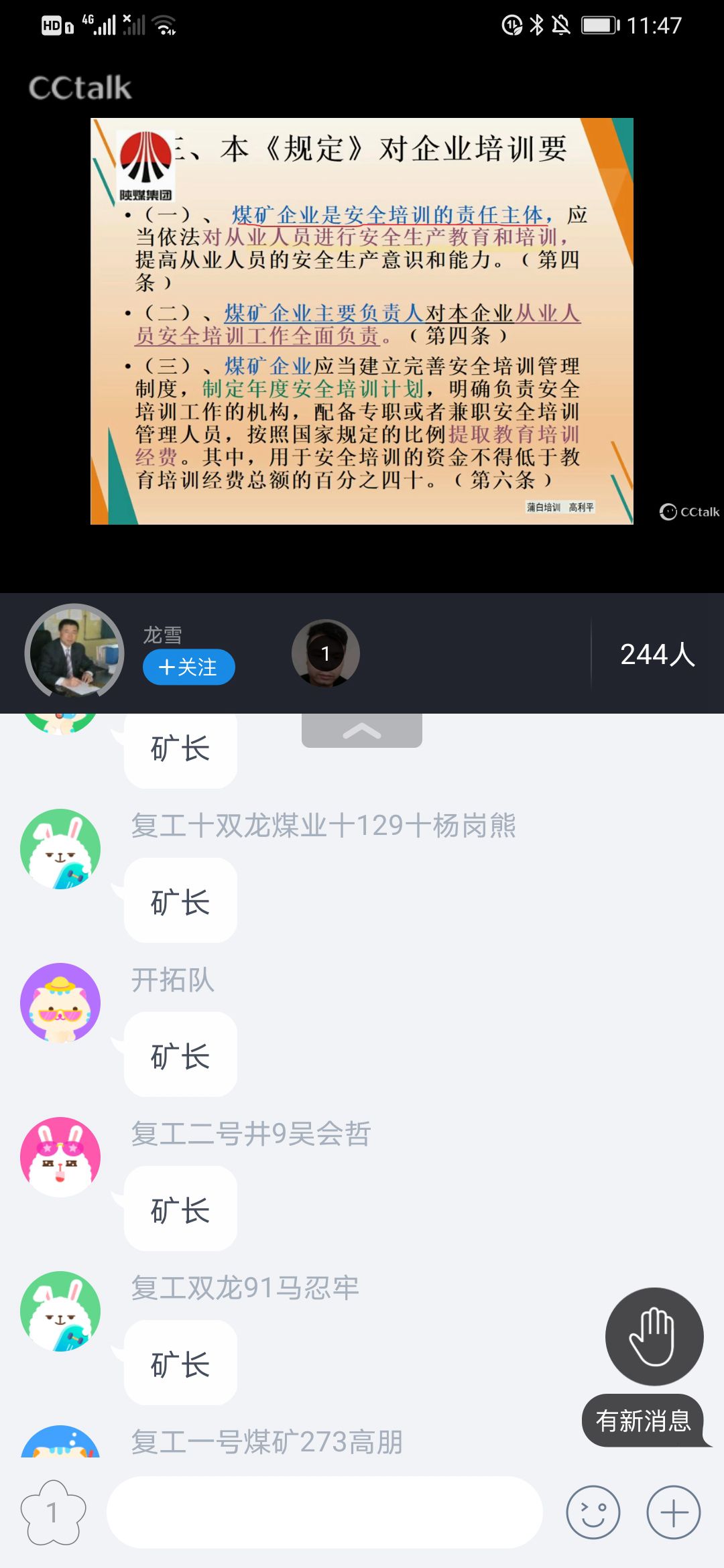Screen dimensions: 724x1568
Task: Tap the live presentation video
Action: tap(362, 322)
